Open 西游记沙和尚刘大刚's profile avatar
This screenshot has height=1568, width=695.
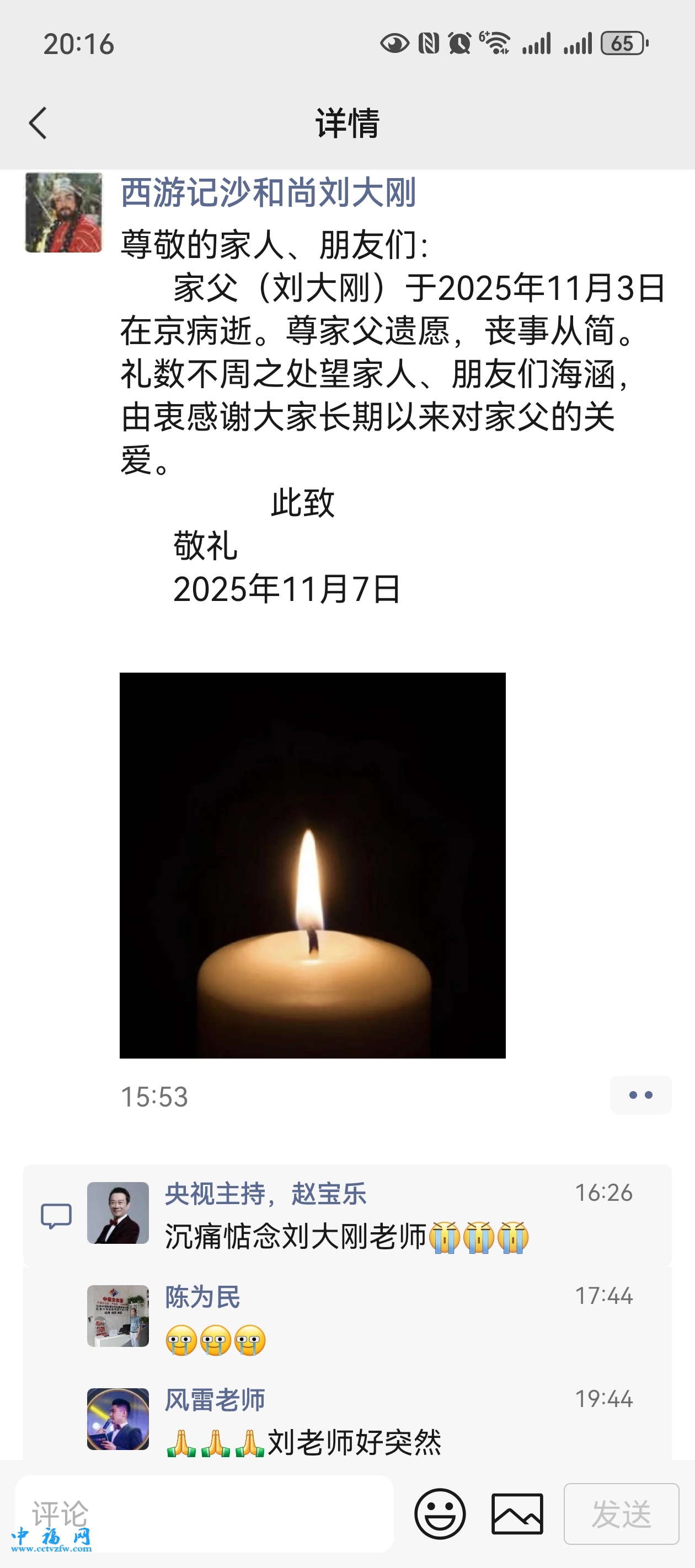63,212
